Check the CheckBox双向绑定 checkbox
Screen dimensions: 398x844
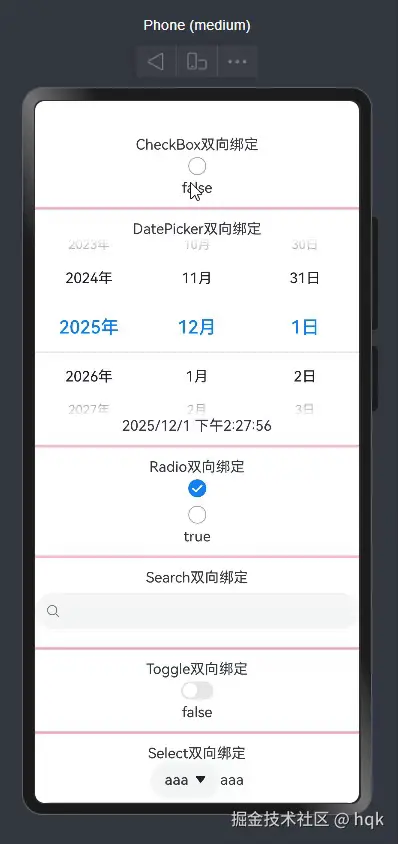197,166
